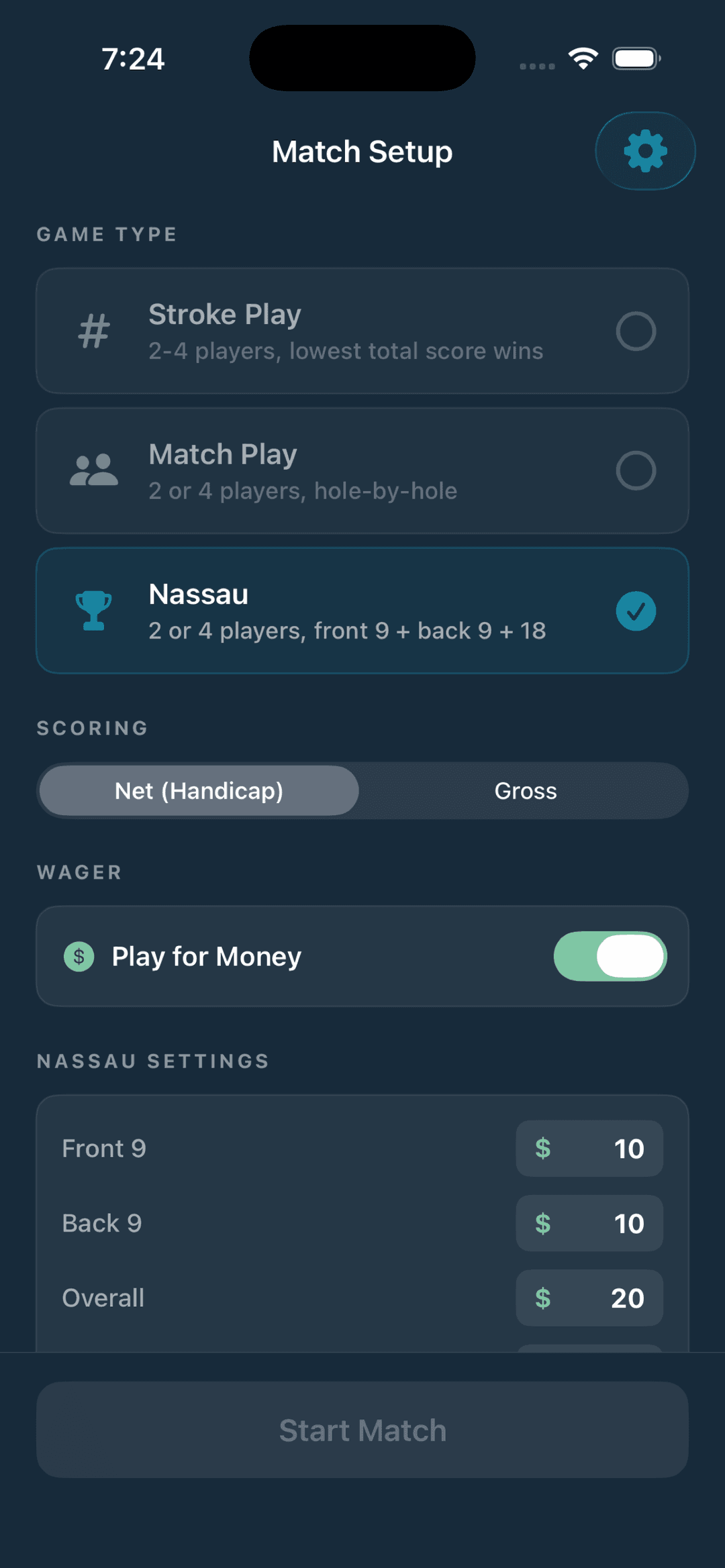The width and height of the screenshot is (725, 1568).
Task: Edit the Back 9 wager amount
Action: [631, 1224]
